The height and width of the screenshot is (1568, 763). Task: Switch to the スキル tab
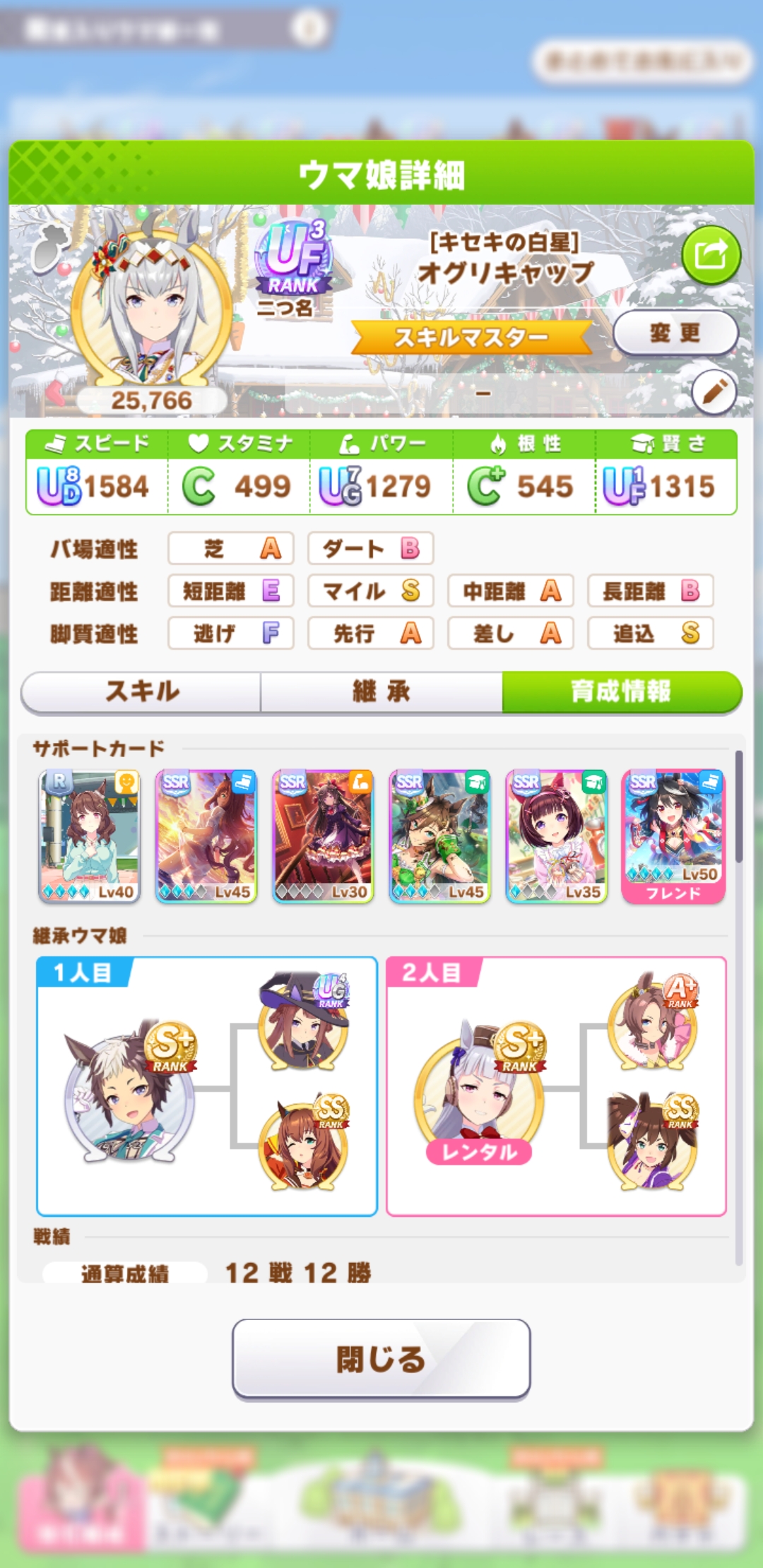(x=142, y=691)
